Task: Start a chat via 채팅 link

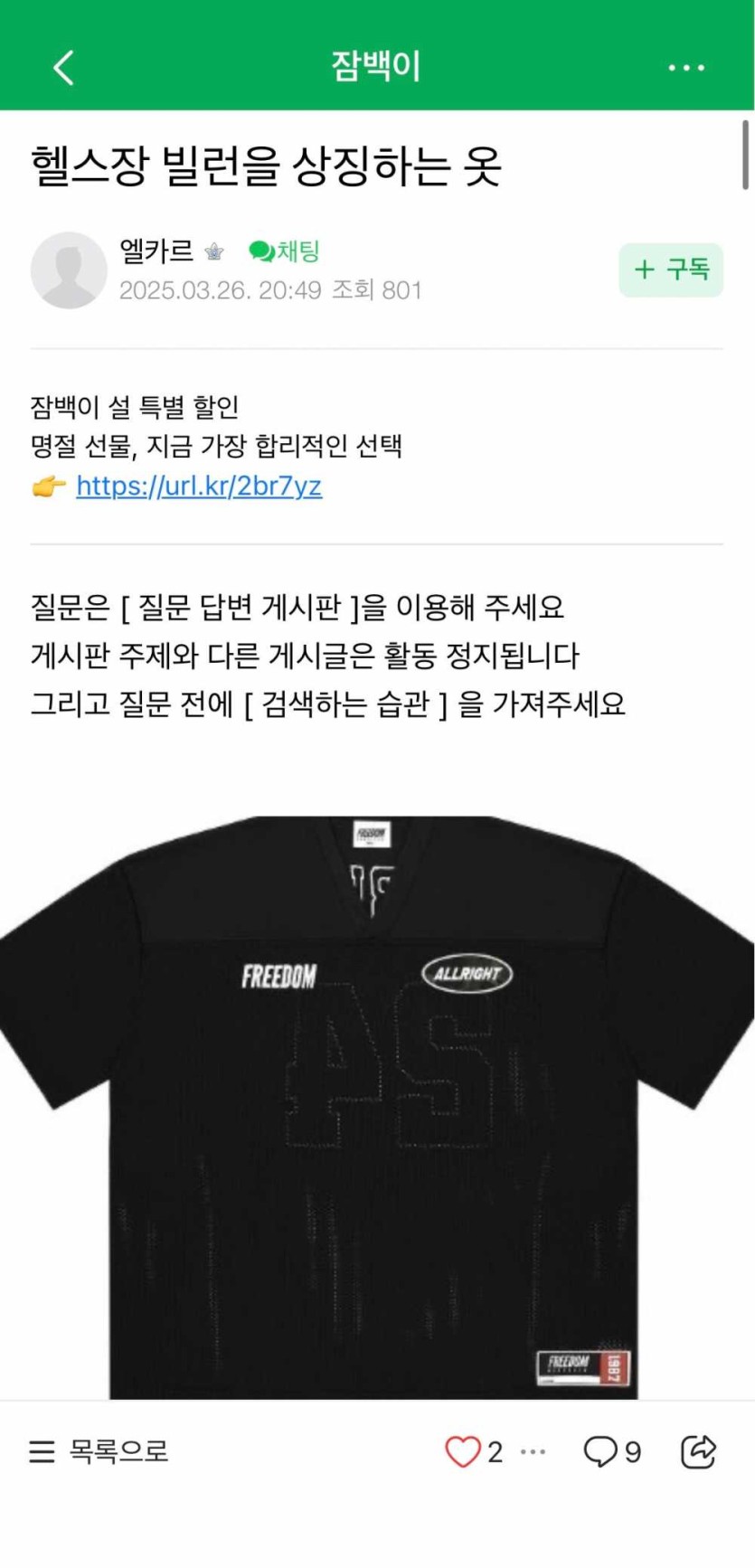Action: (x=285, y=251)
